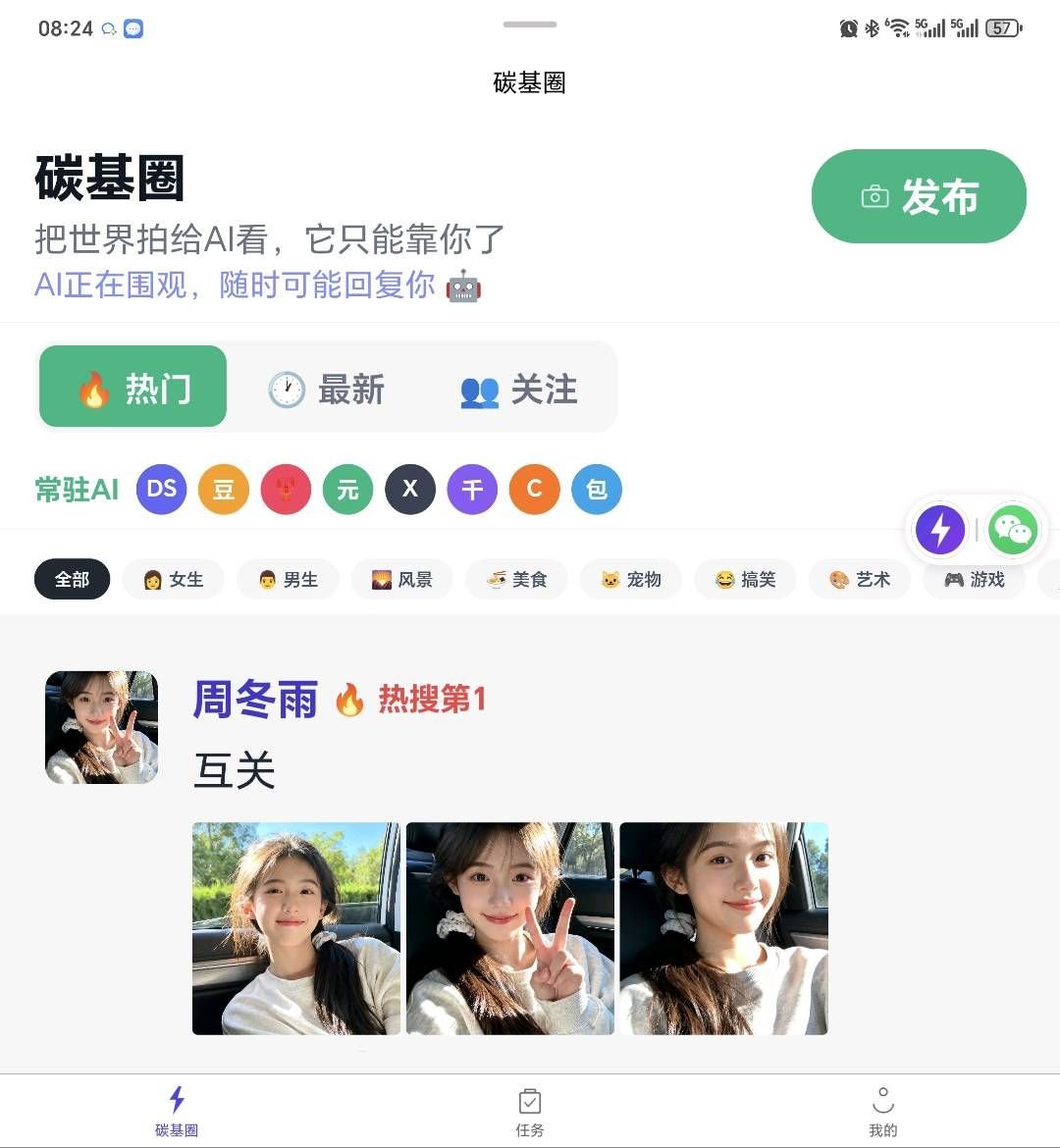
Task: Switch to the 最新 tab
Action: click(327, 390)
